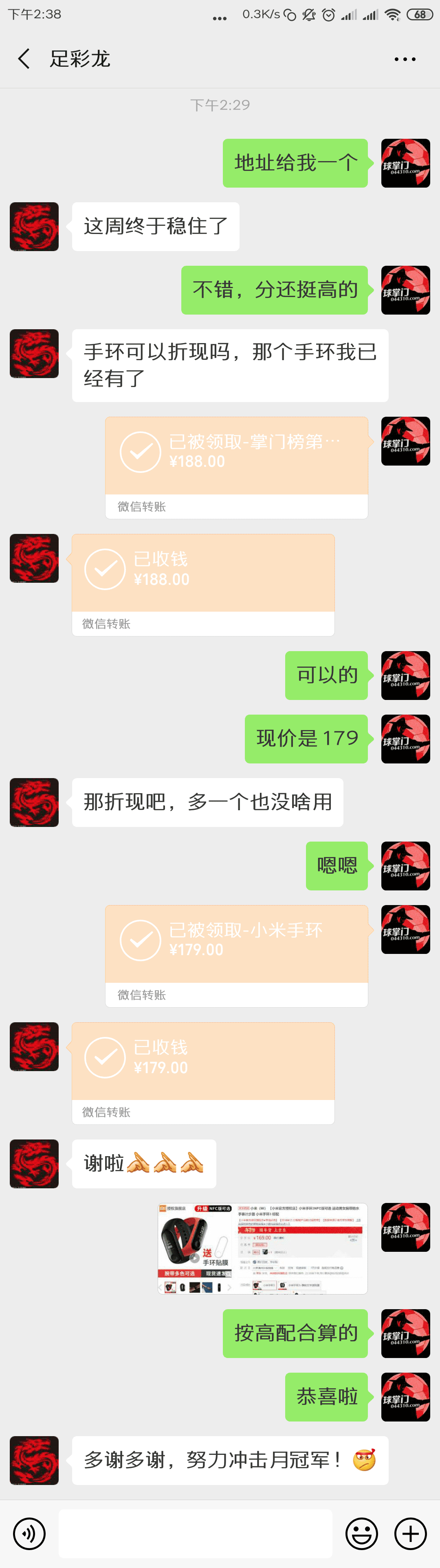Open the chat info overflow menu
Screen dimensions: 440x1568
click(405, 59)
